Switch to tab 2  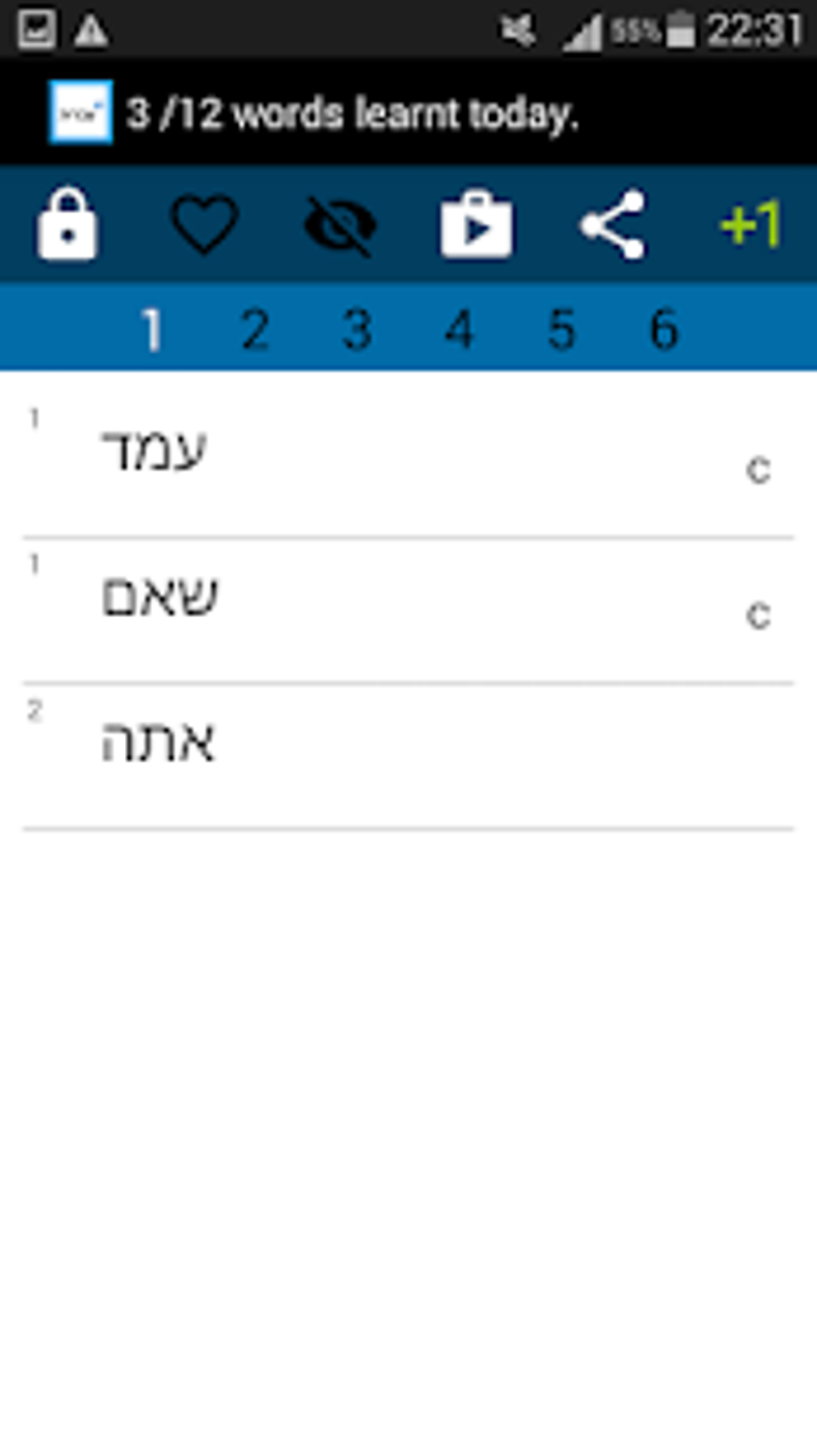(255, 329)
